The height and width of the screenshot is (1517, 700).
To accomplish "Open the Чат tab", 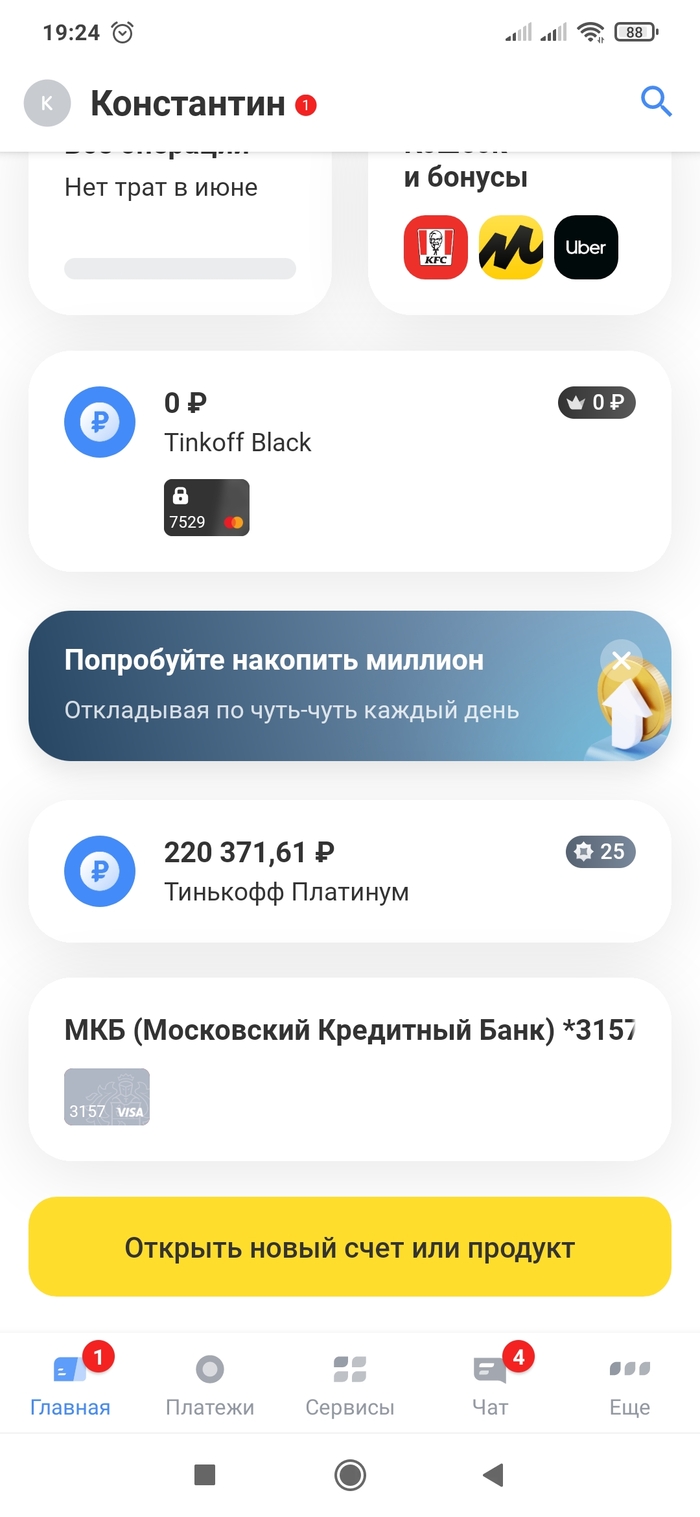I will (x=490, y=1385).
